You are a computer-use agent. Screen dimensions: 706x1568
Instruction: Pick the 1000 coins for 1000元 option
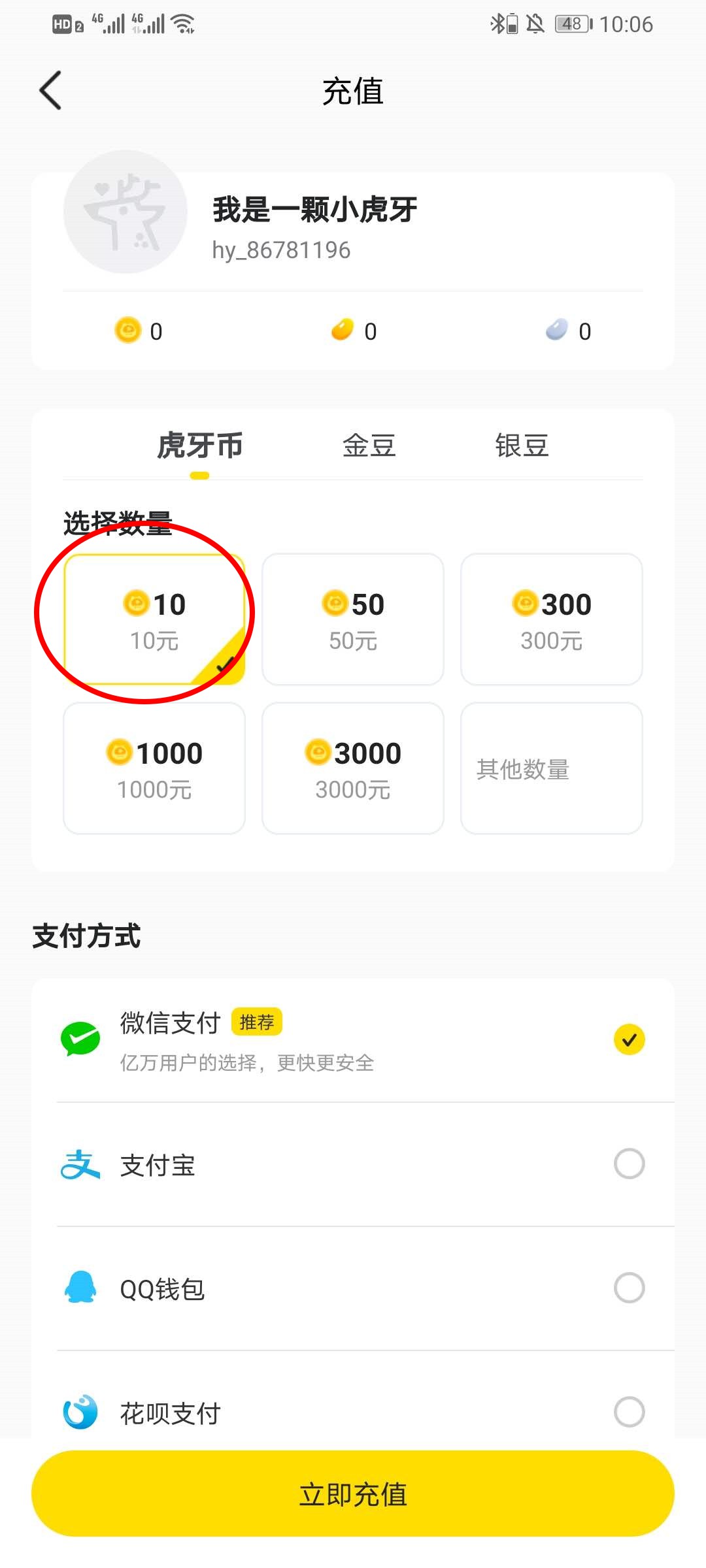coord(154,768)
